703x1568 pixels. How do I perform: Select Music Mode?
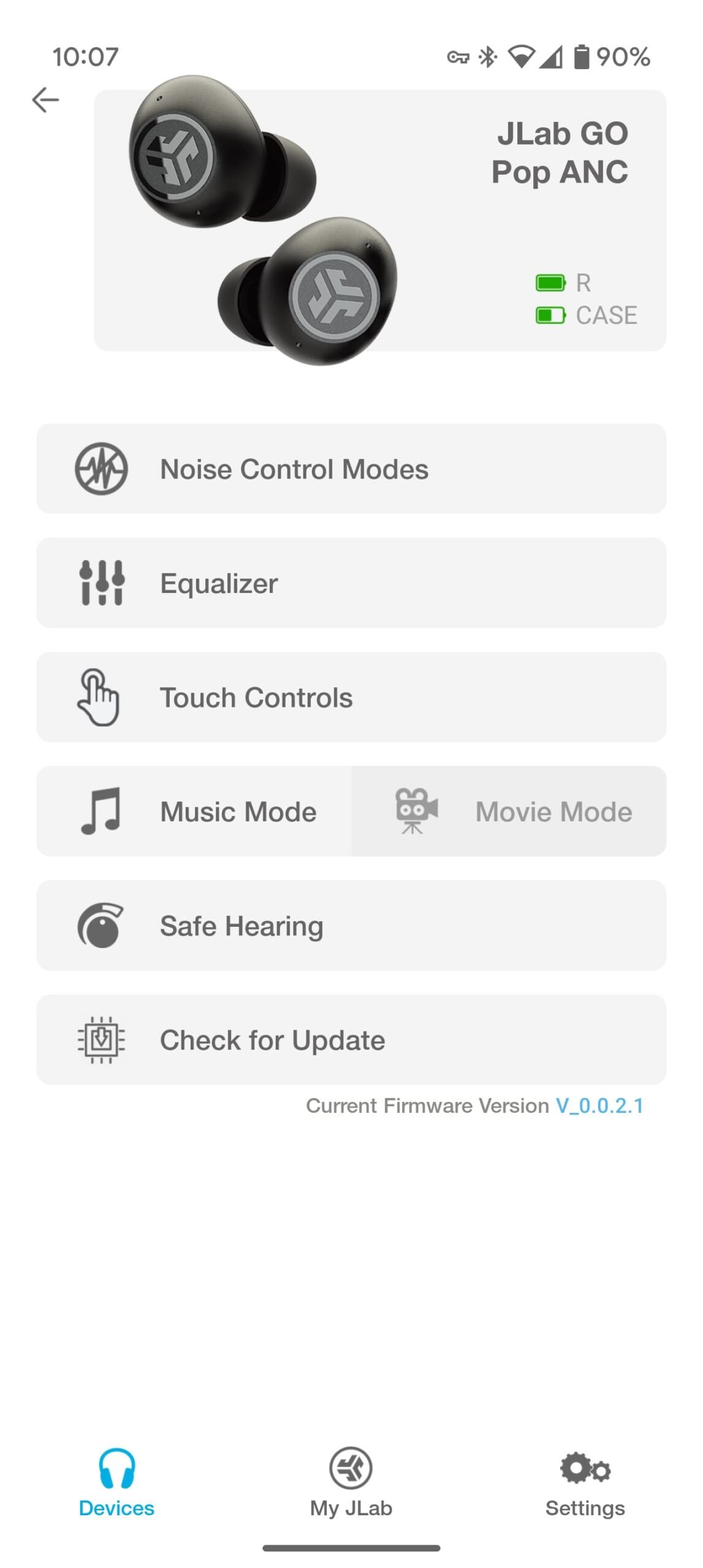[x=194, y=811]
